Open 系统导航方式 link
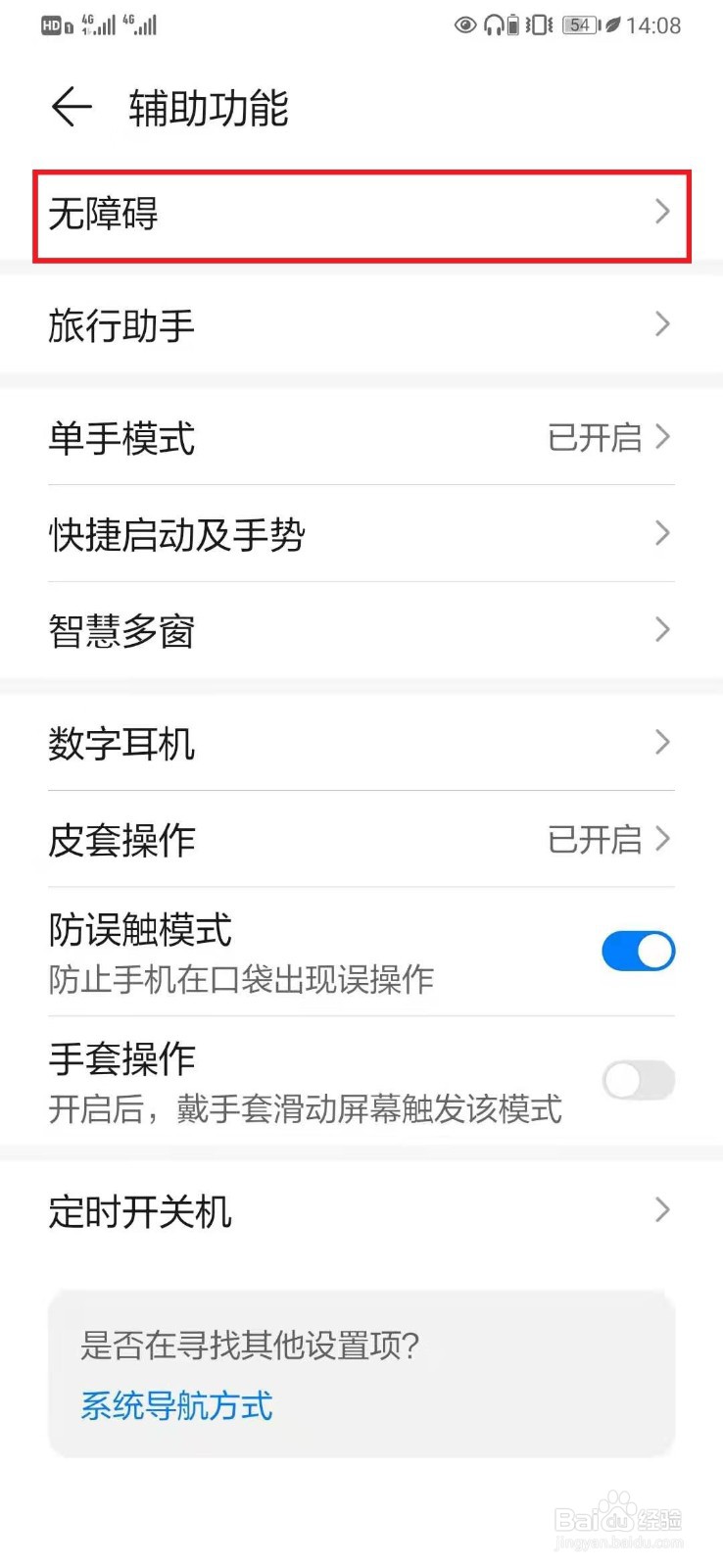Viewport: 723px width, 1568px height. [x=174, y=1407]
